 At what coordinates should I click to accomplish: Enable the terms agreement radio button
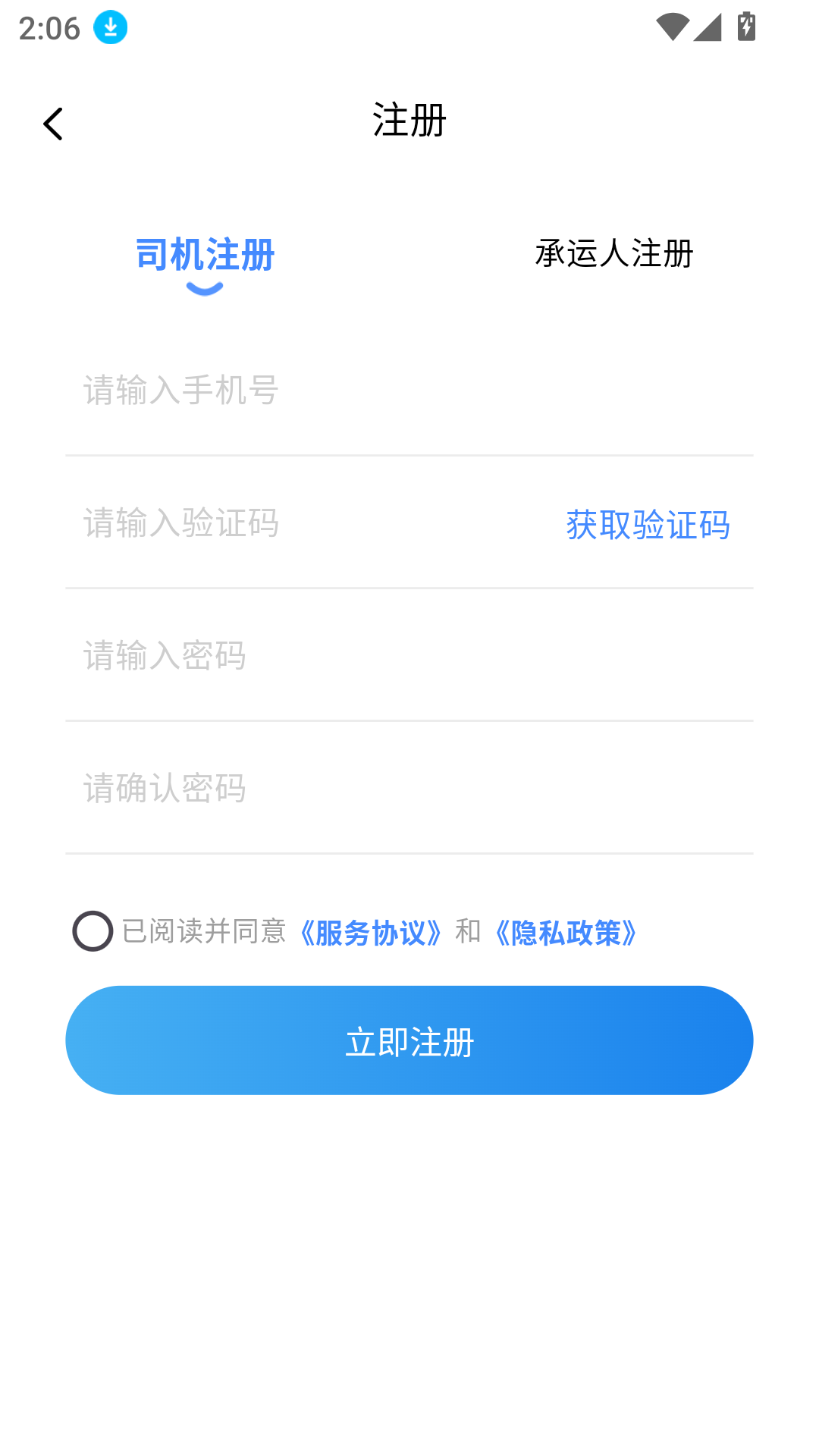click(93, 930)
